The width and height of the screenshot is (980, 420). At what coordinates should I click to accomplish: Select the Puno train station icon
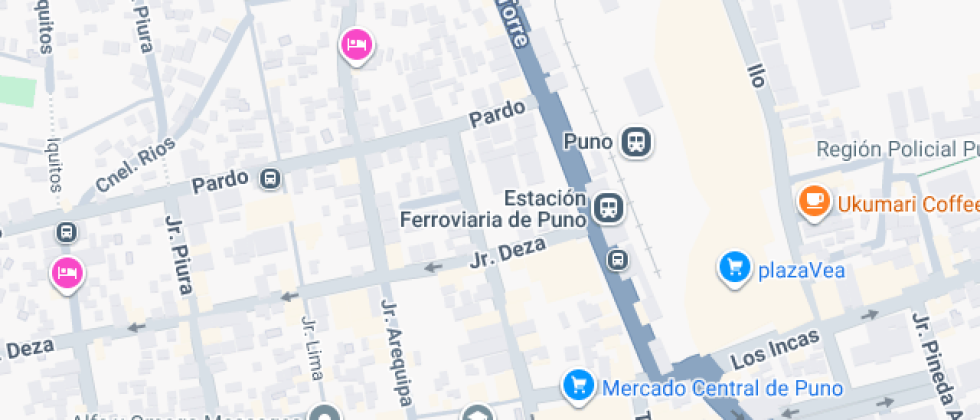tap(635, 142)
